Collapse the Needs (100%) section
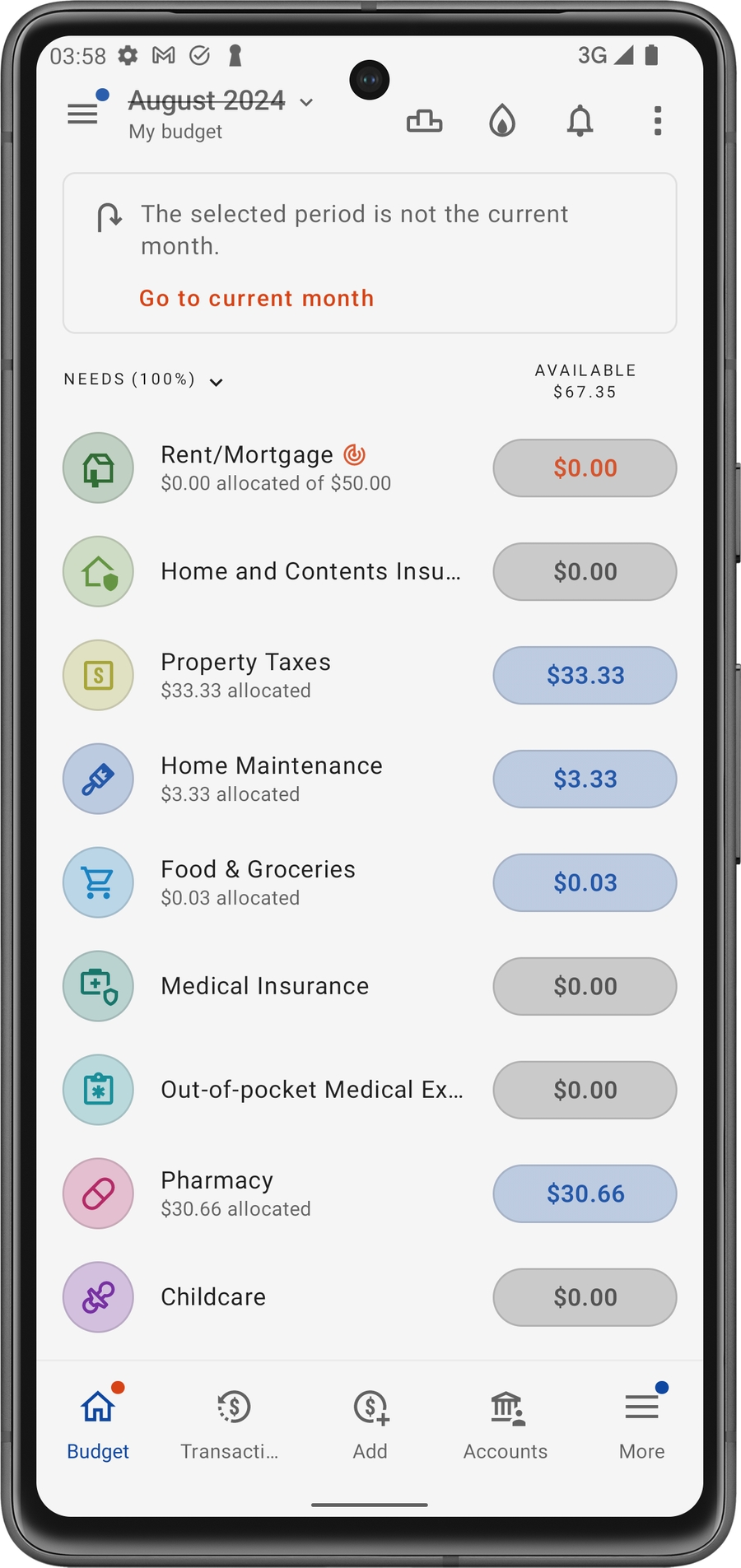This screenshot has height=1568, width=741. pyautogui.click(x=216, y=382)
